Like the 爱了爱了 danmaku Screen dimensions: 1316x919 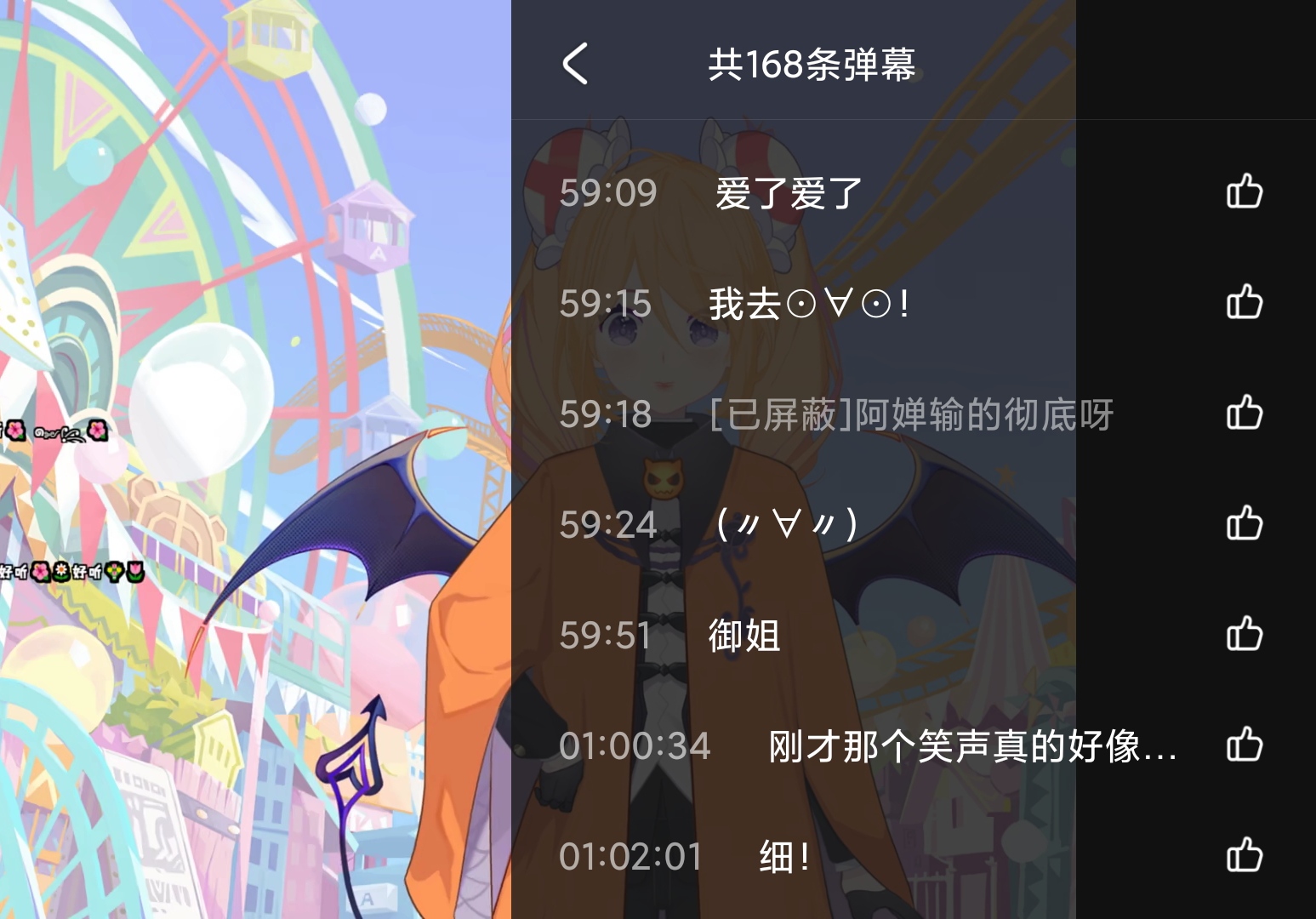1244,191
